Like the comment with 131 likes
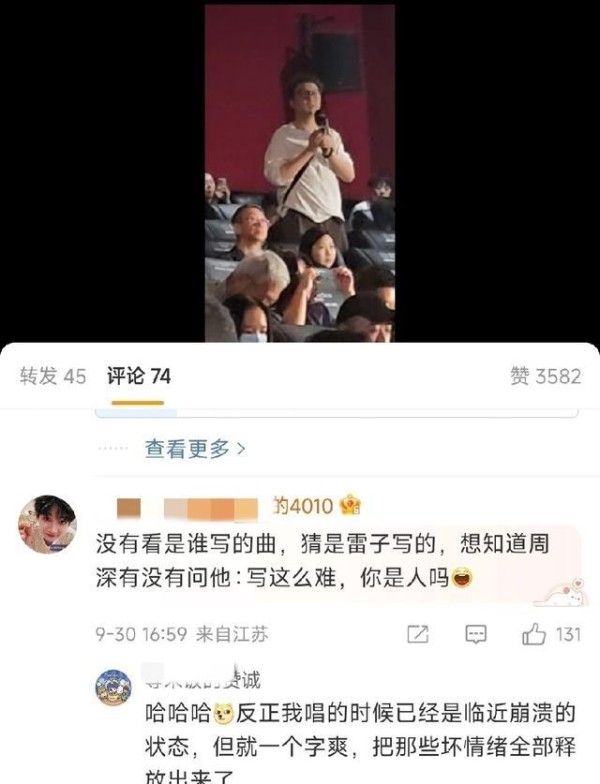 [535, 634]
